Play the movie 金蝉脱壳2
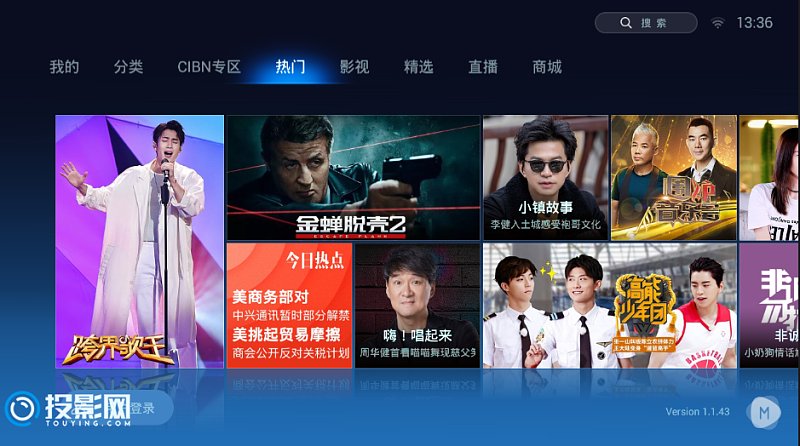 [x=353, y=177]
